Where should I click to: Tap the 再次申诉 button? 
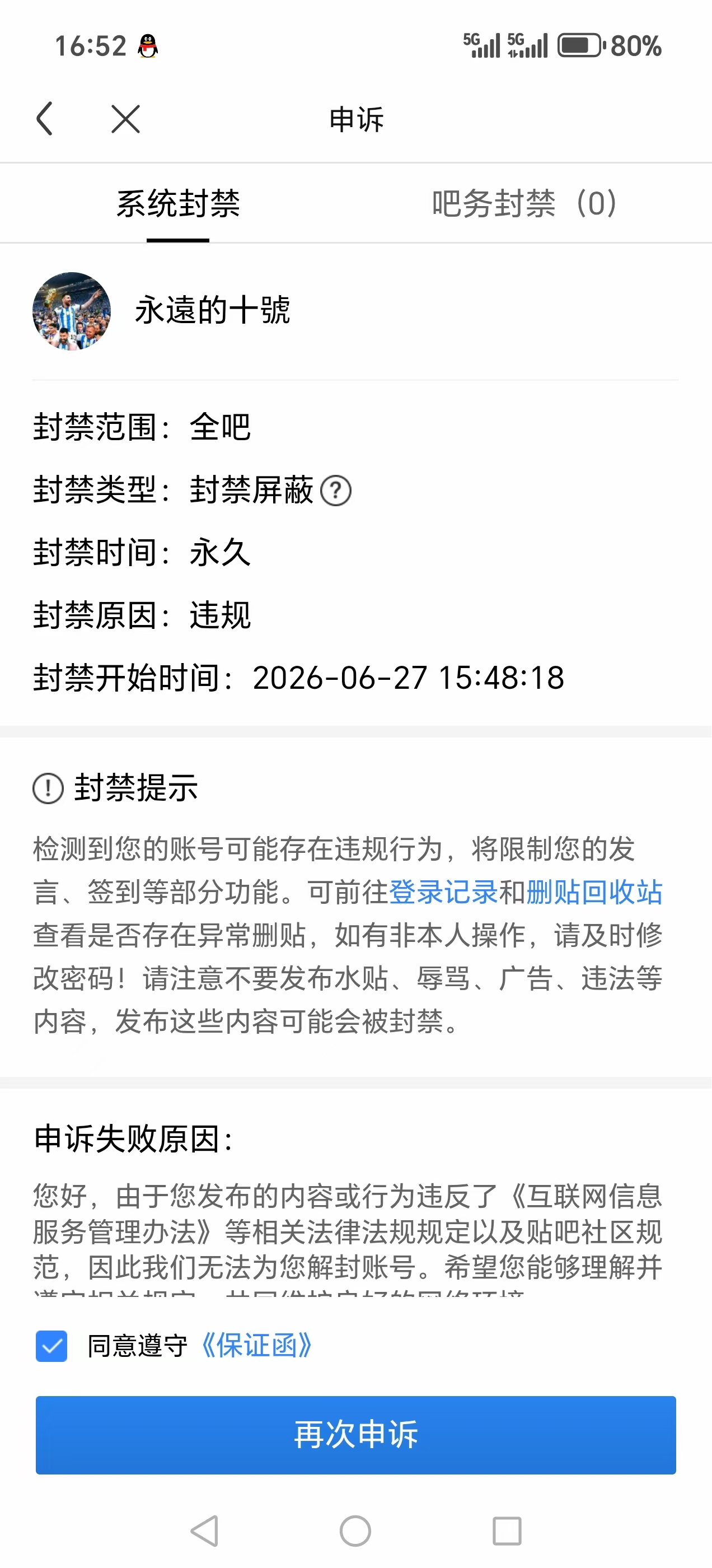point(356,1435)
